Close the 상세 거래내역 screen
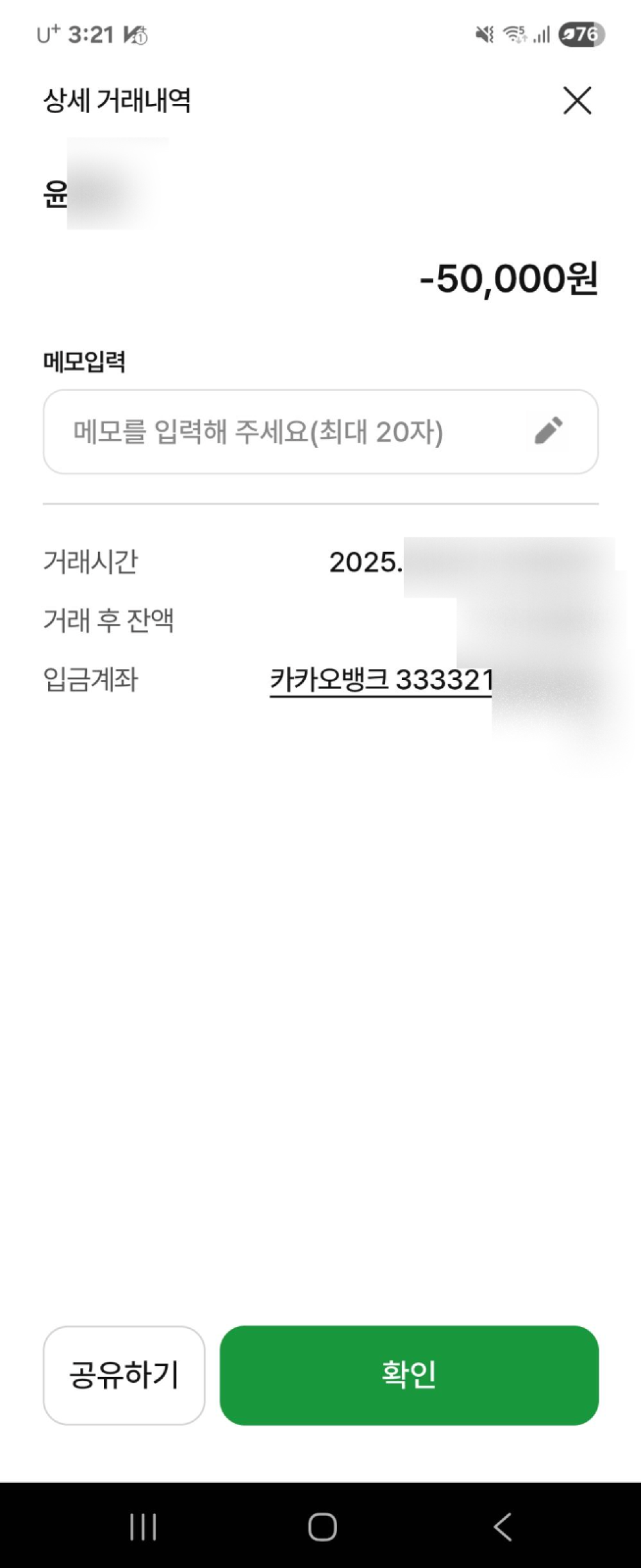Screen dimensions: 641x1568 click(x=577, y=101)
